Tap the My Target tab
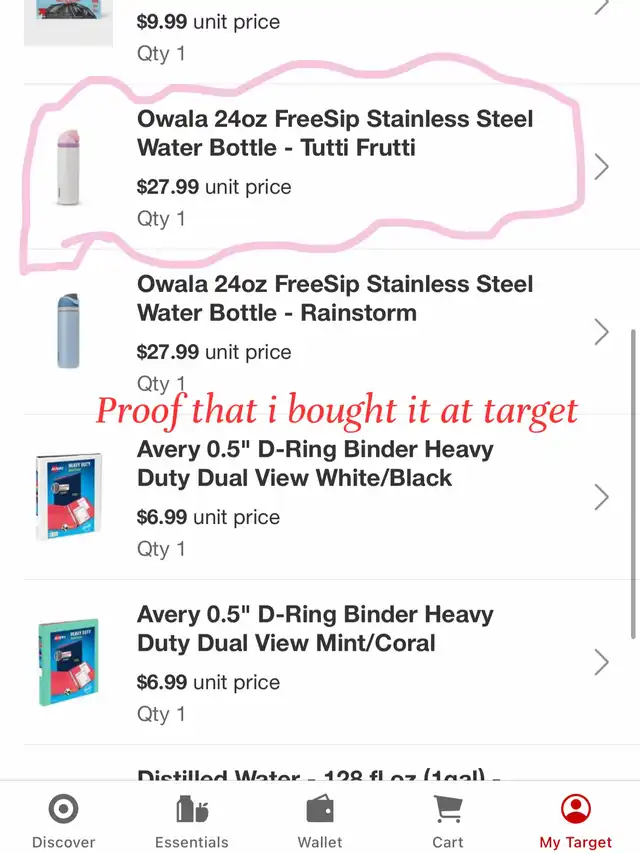The width and height of the screenshot is (640, 853). pyautogui.click(x=576, y=820)
